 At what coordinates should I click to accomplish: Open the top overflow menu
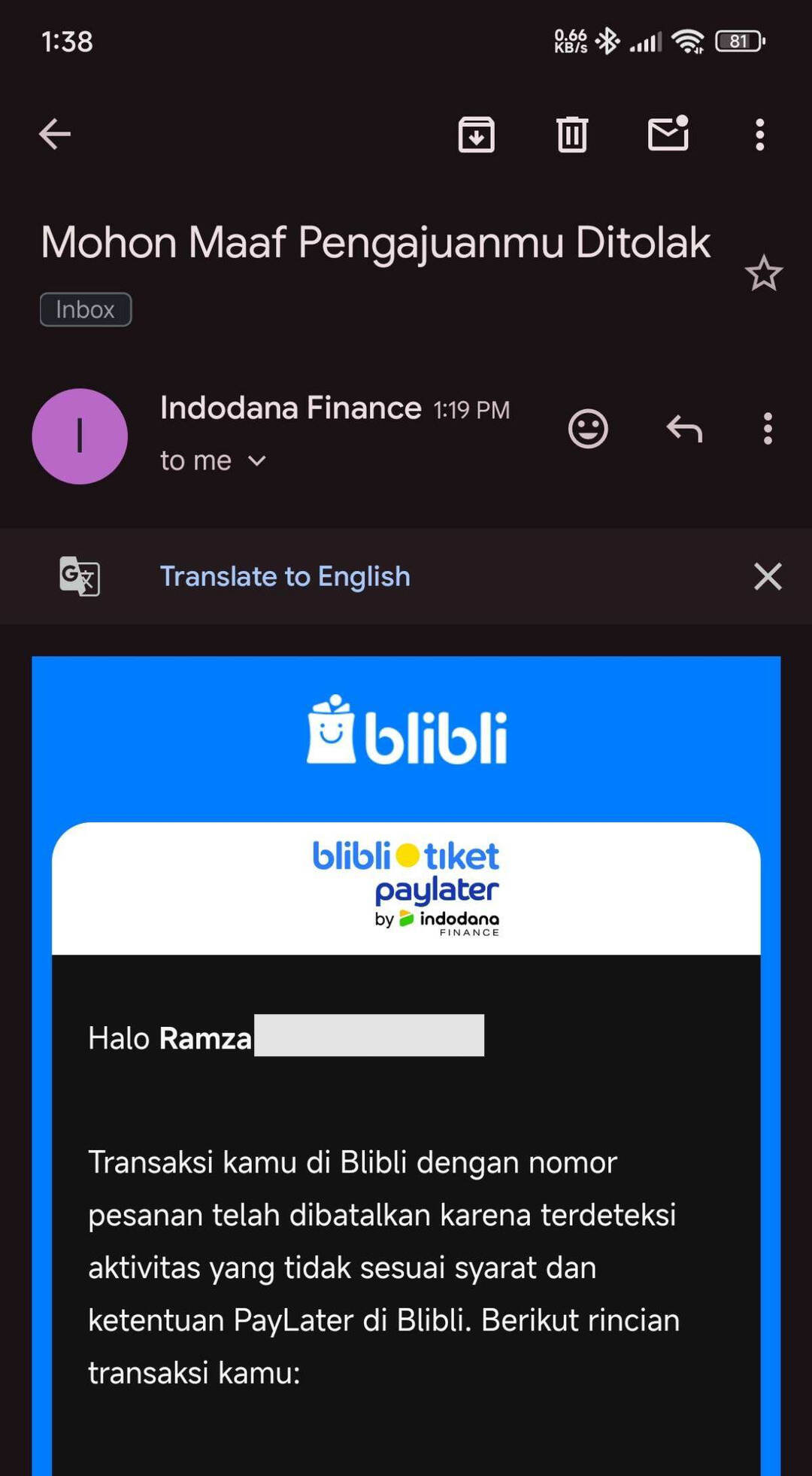point(760,135)
